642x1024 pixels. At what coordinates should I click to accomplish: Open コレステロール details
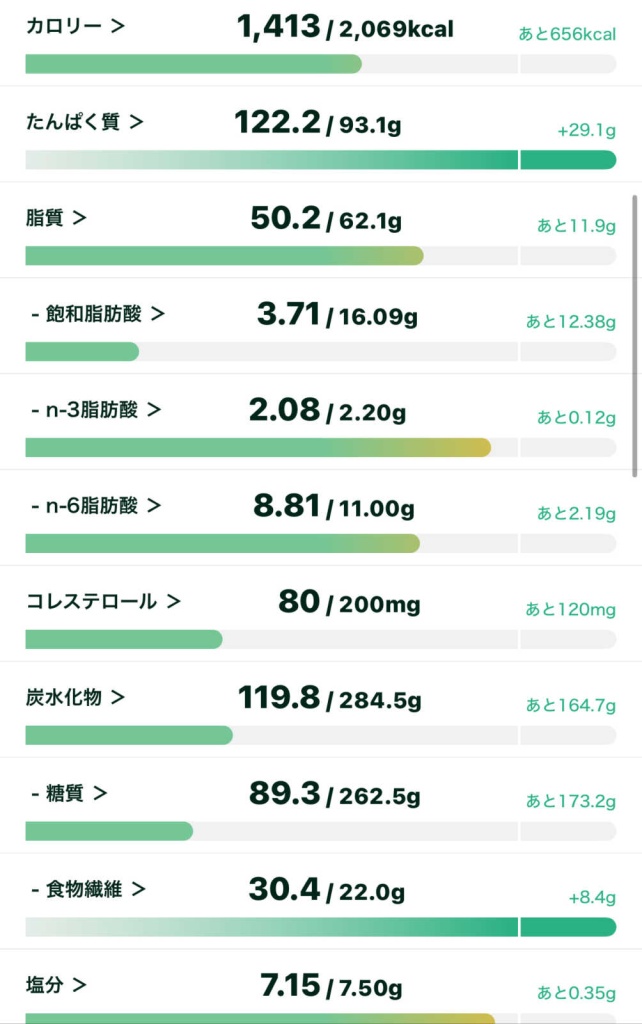click(103, 602)
